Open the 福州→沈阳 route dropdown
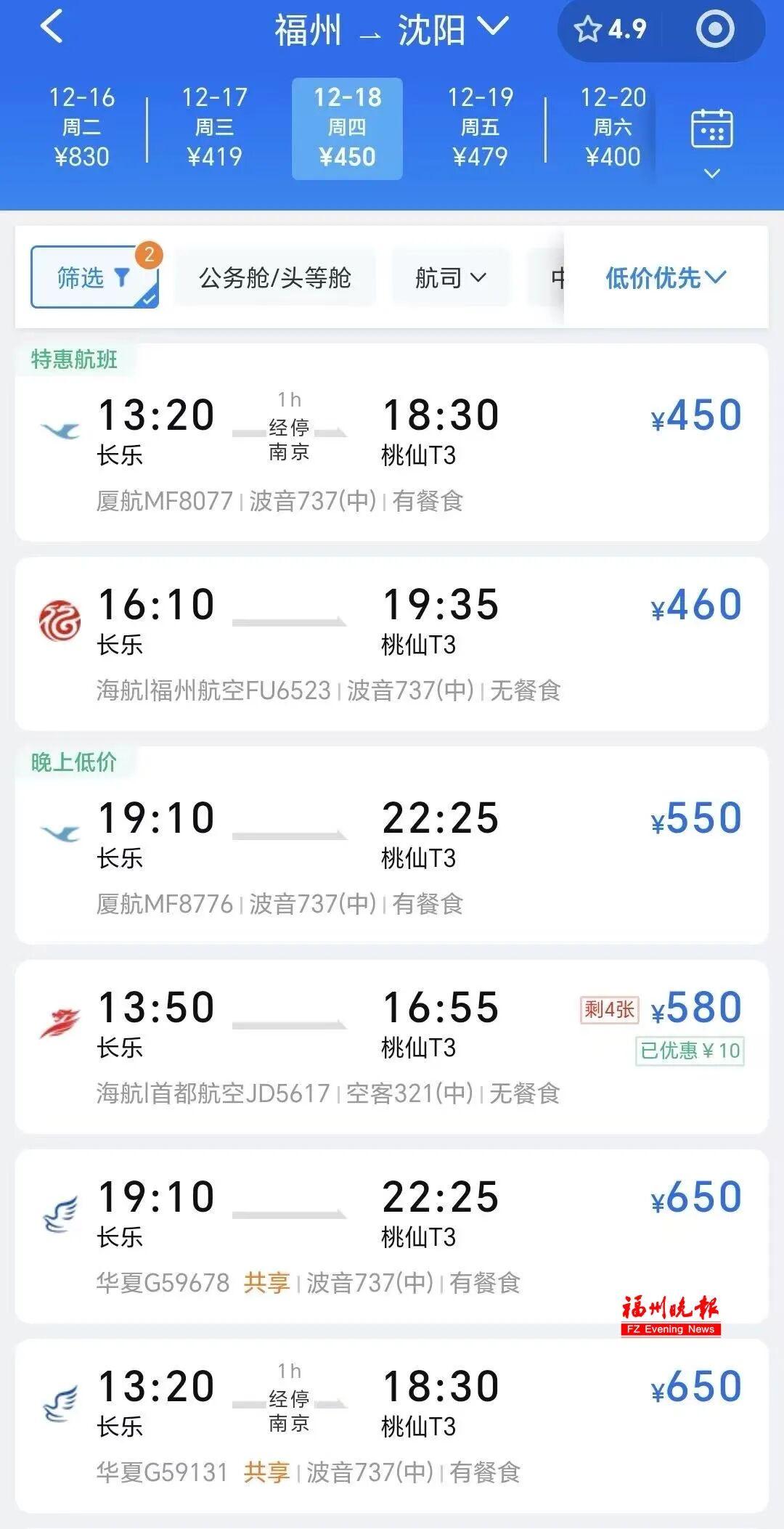 point(387,30)
